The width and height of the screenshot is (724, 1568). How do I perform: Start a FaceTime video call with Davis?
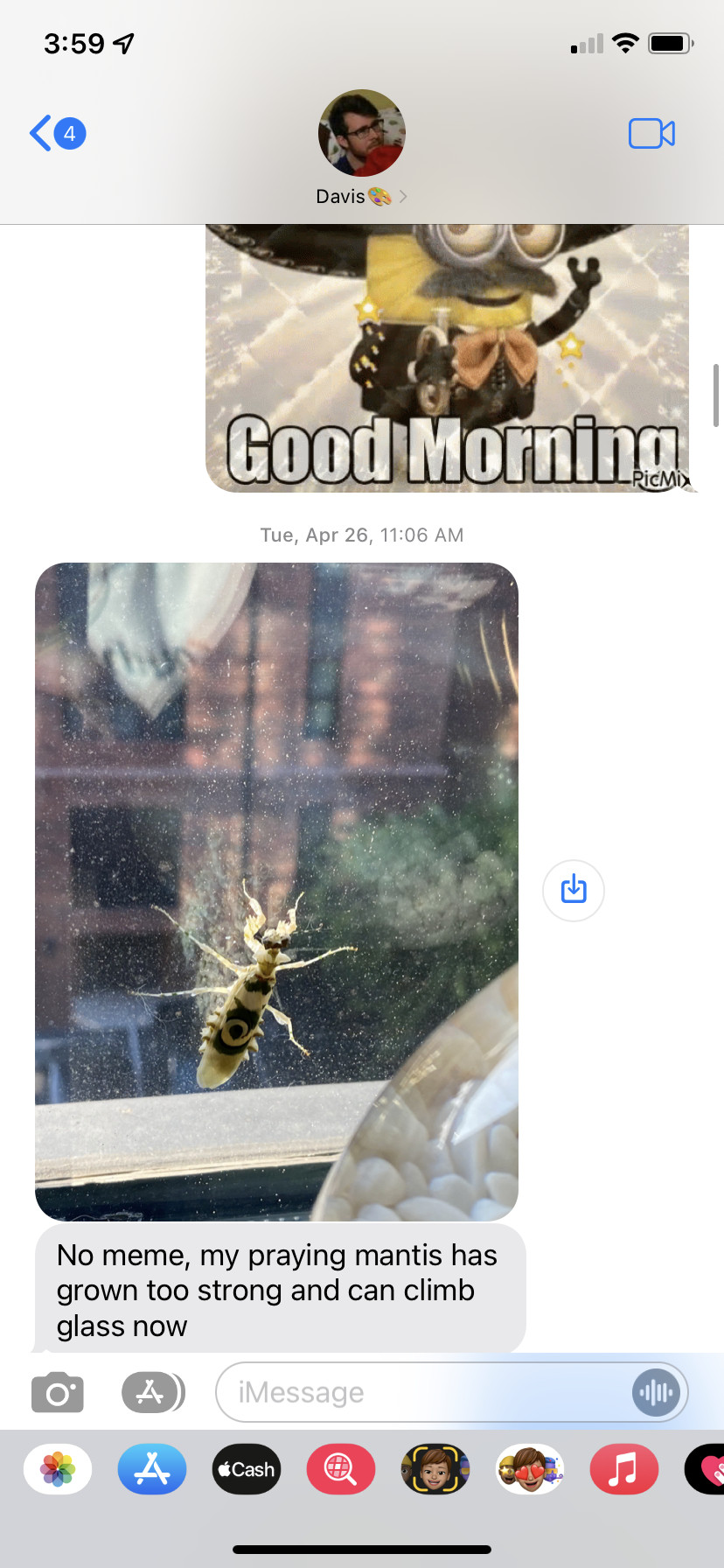(651, 134)
